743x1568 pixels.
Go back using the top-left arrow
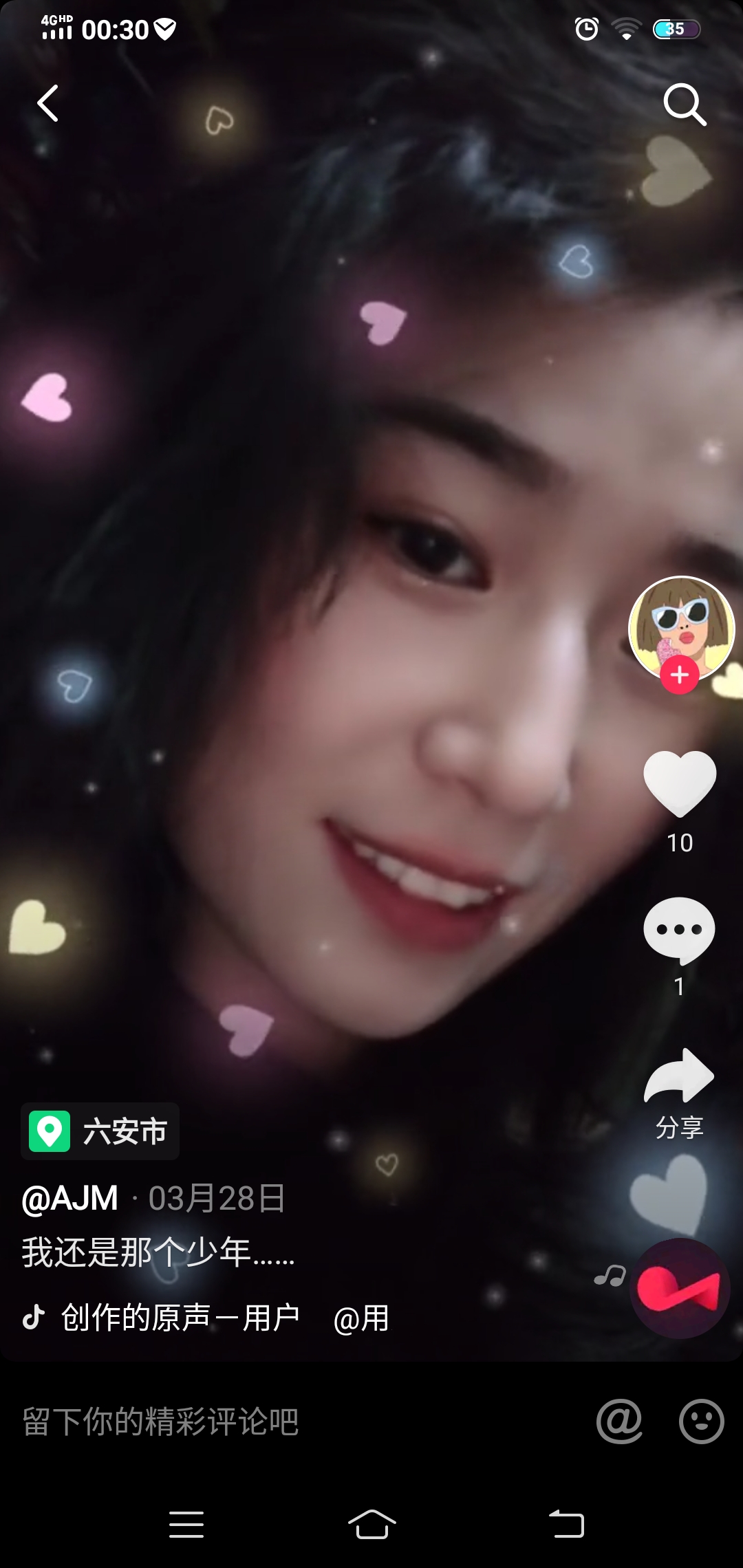coord(48,104)
